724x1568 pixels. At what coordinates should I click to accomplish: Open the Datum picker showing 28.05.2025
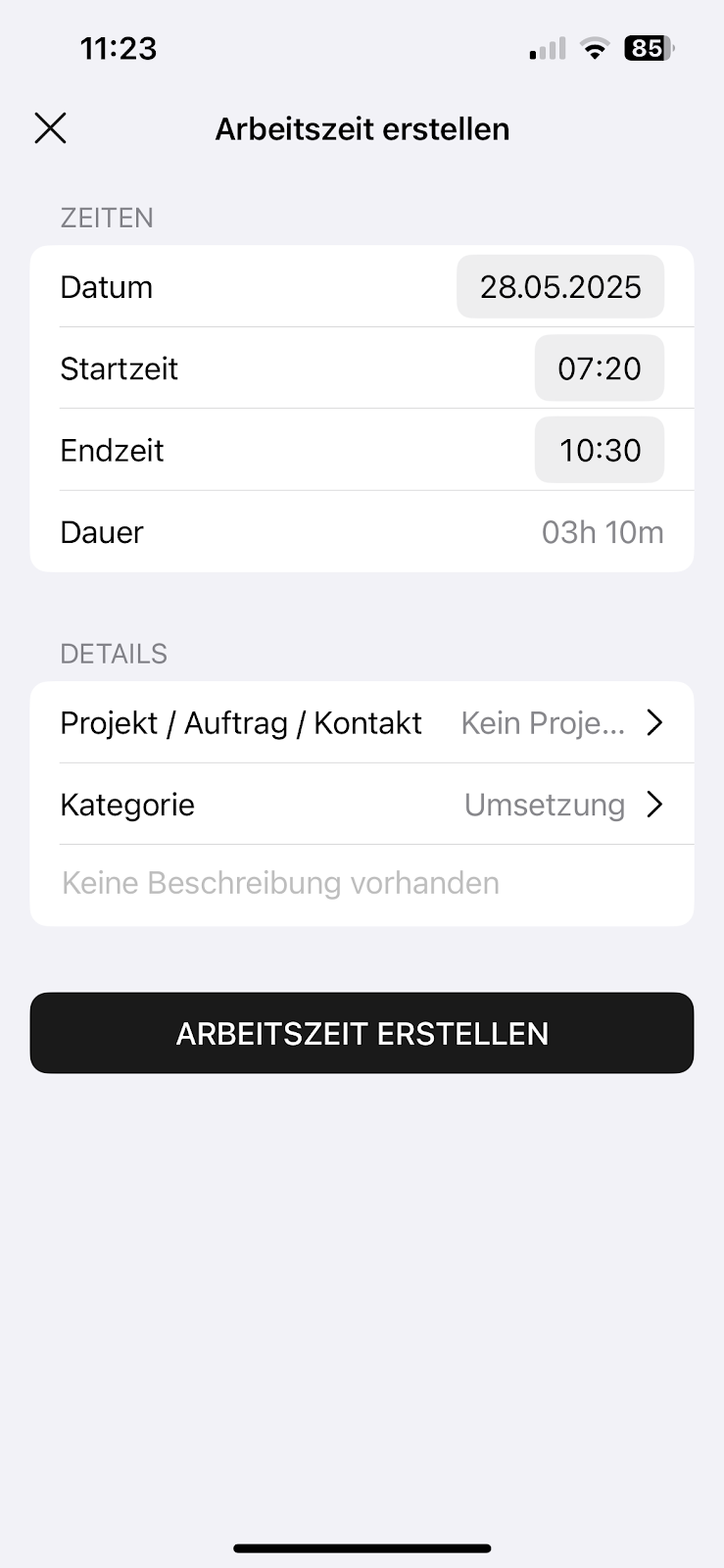pos(560,287)
